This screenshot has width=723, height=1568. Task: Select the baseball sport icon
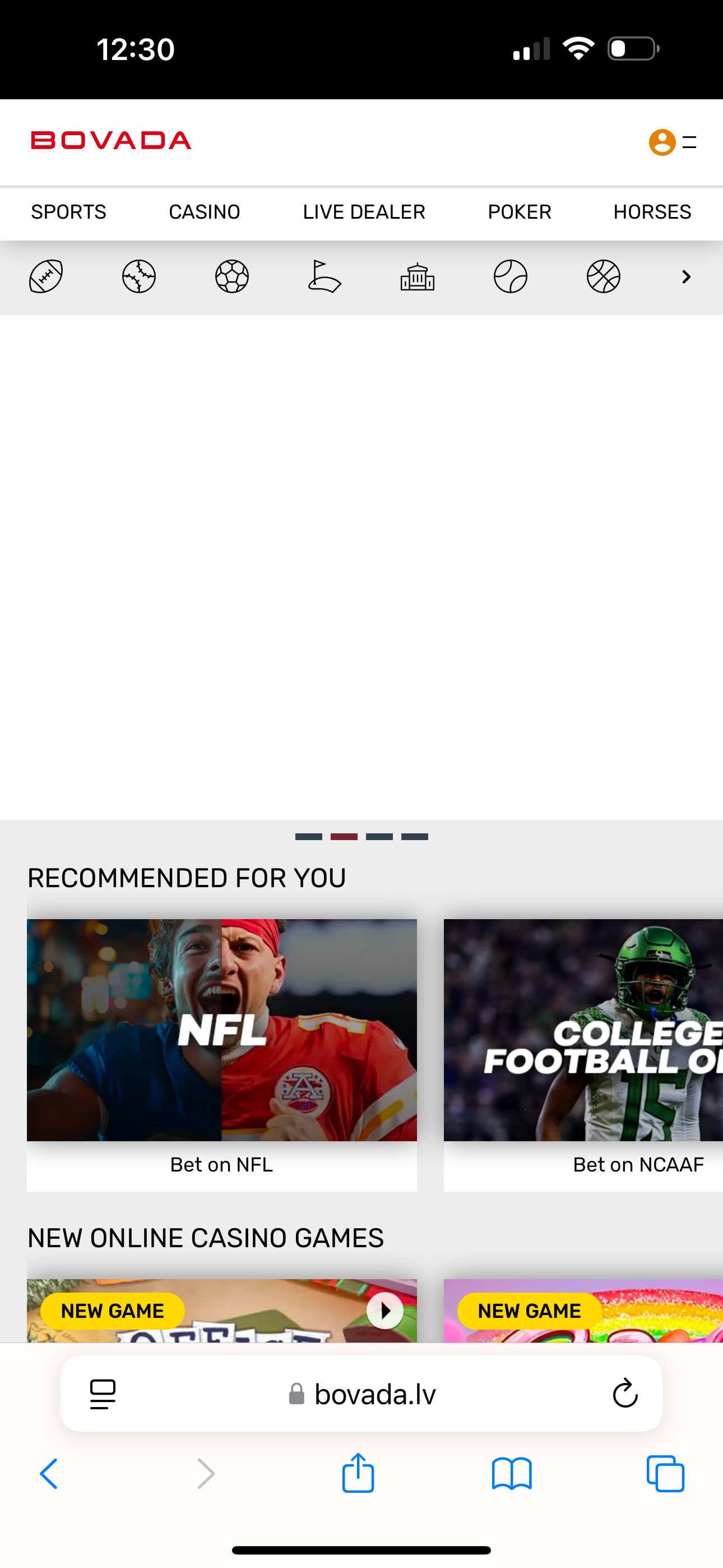(139, 277)
